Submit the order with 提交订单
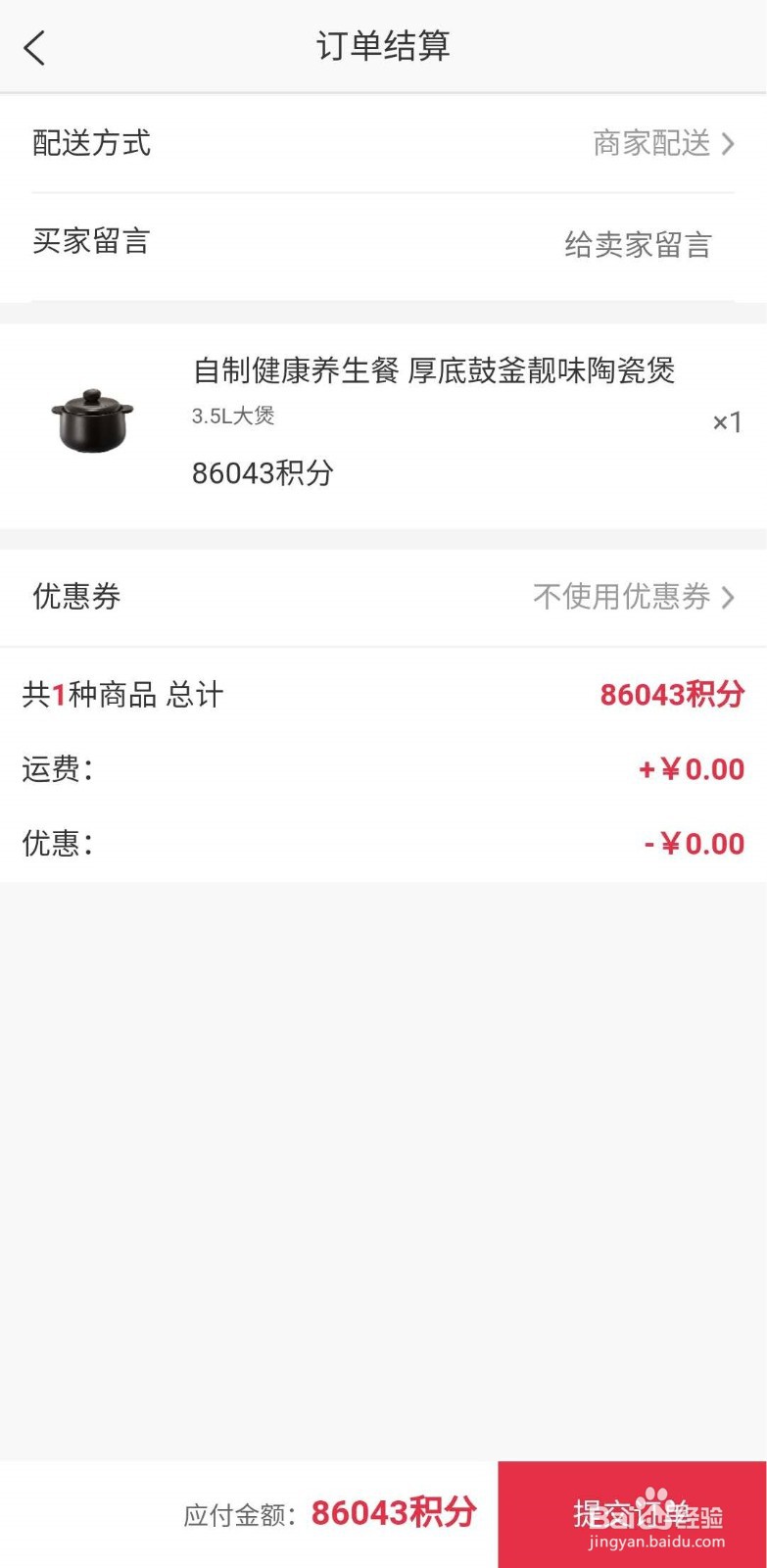 pyautogui.click(x=632, y=1513)
